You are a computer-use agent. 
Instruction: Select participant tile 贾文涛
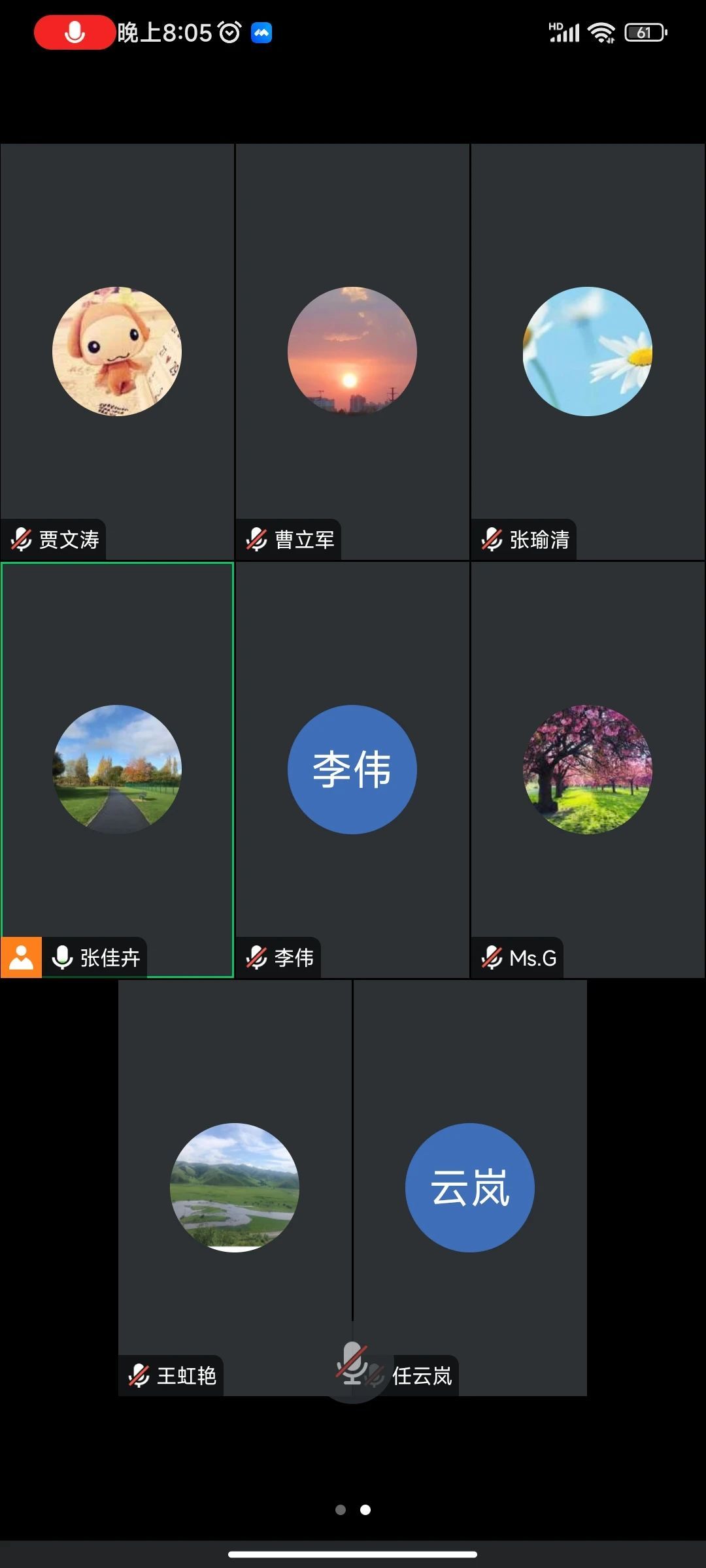(117, 351)
